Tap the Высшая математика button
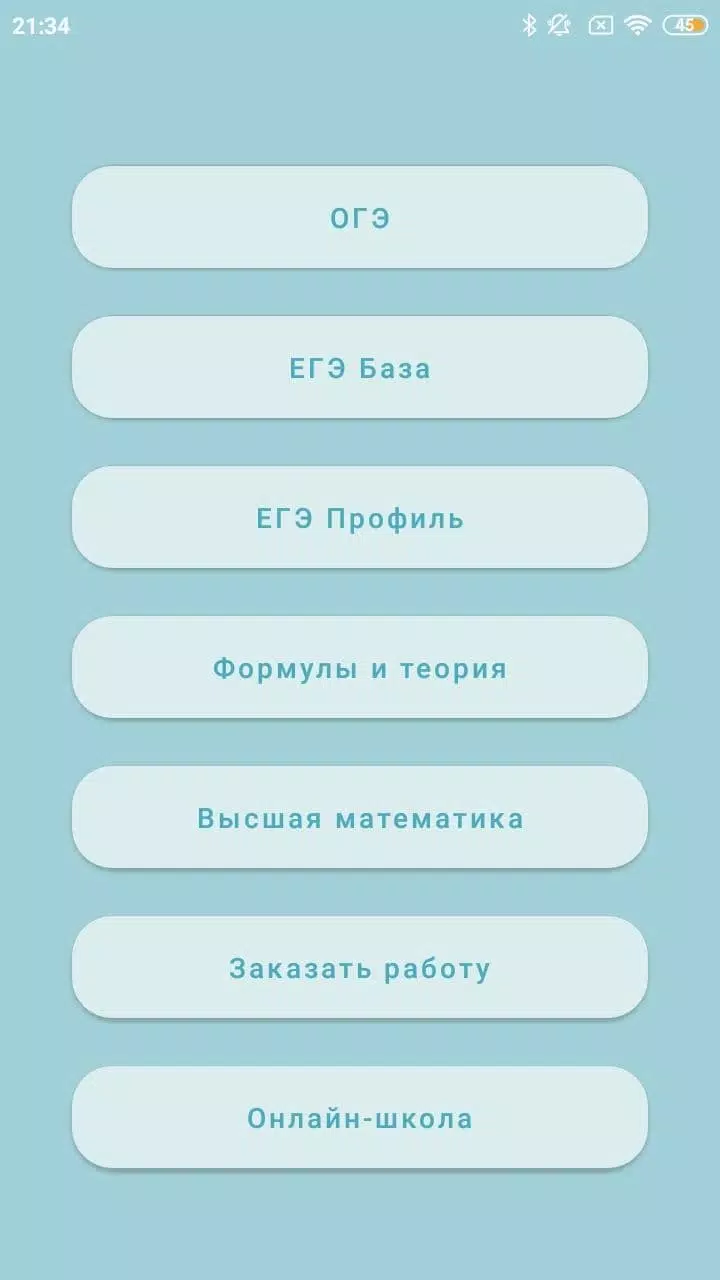 [360, 818]
